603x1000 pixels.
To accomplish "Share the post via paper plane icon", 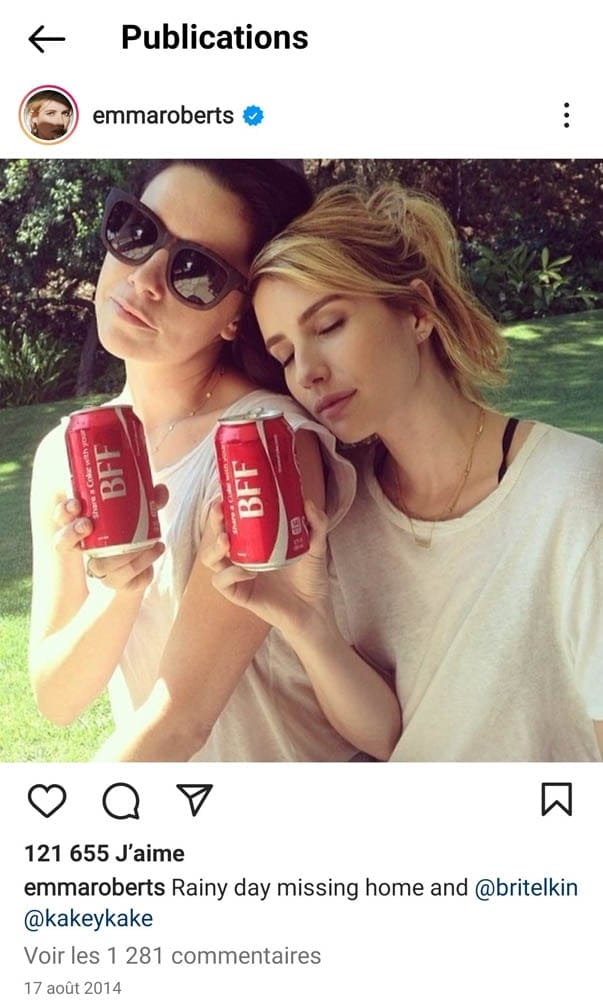I will [x=194, y=799].
